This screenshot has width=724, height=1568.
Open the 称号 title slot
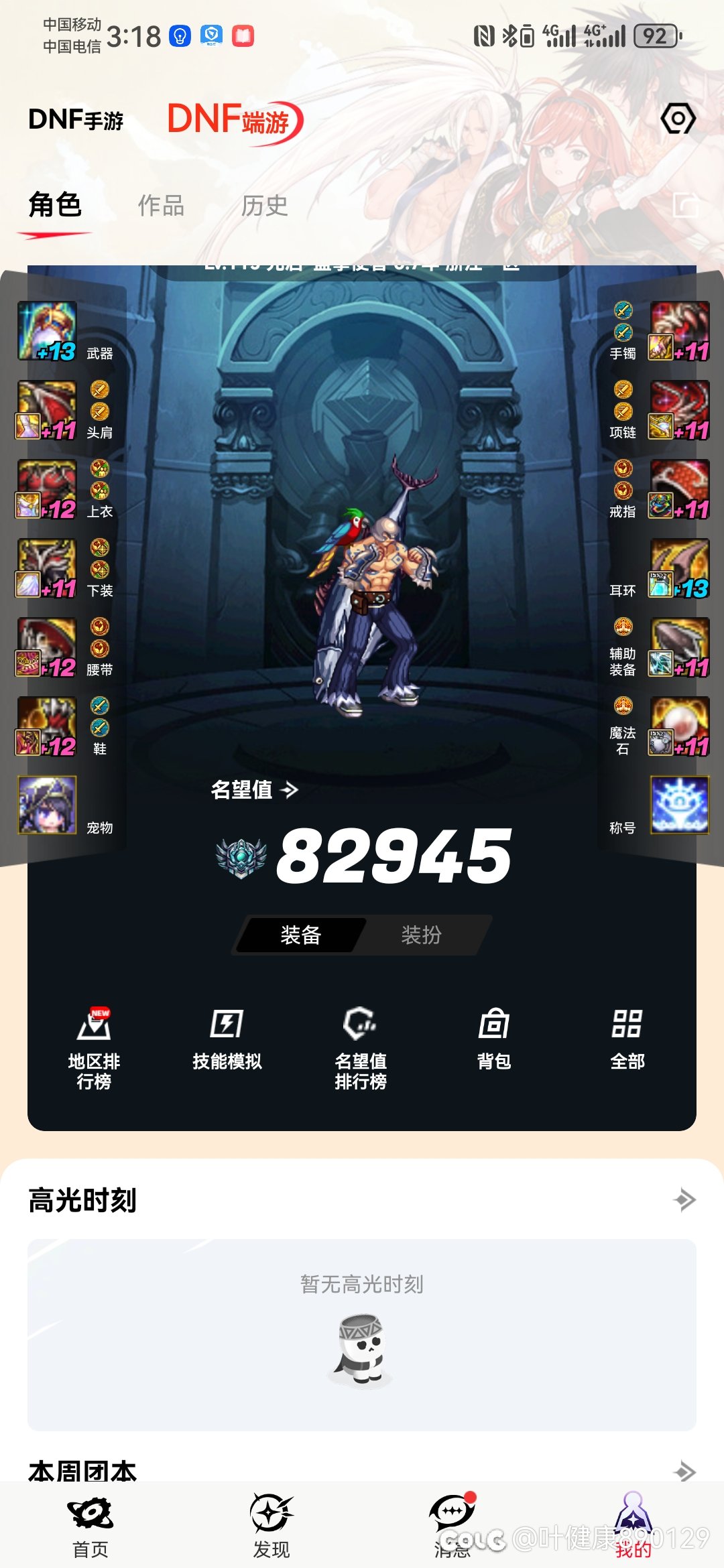678,805
